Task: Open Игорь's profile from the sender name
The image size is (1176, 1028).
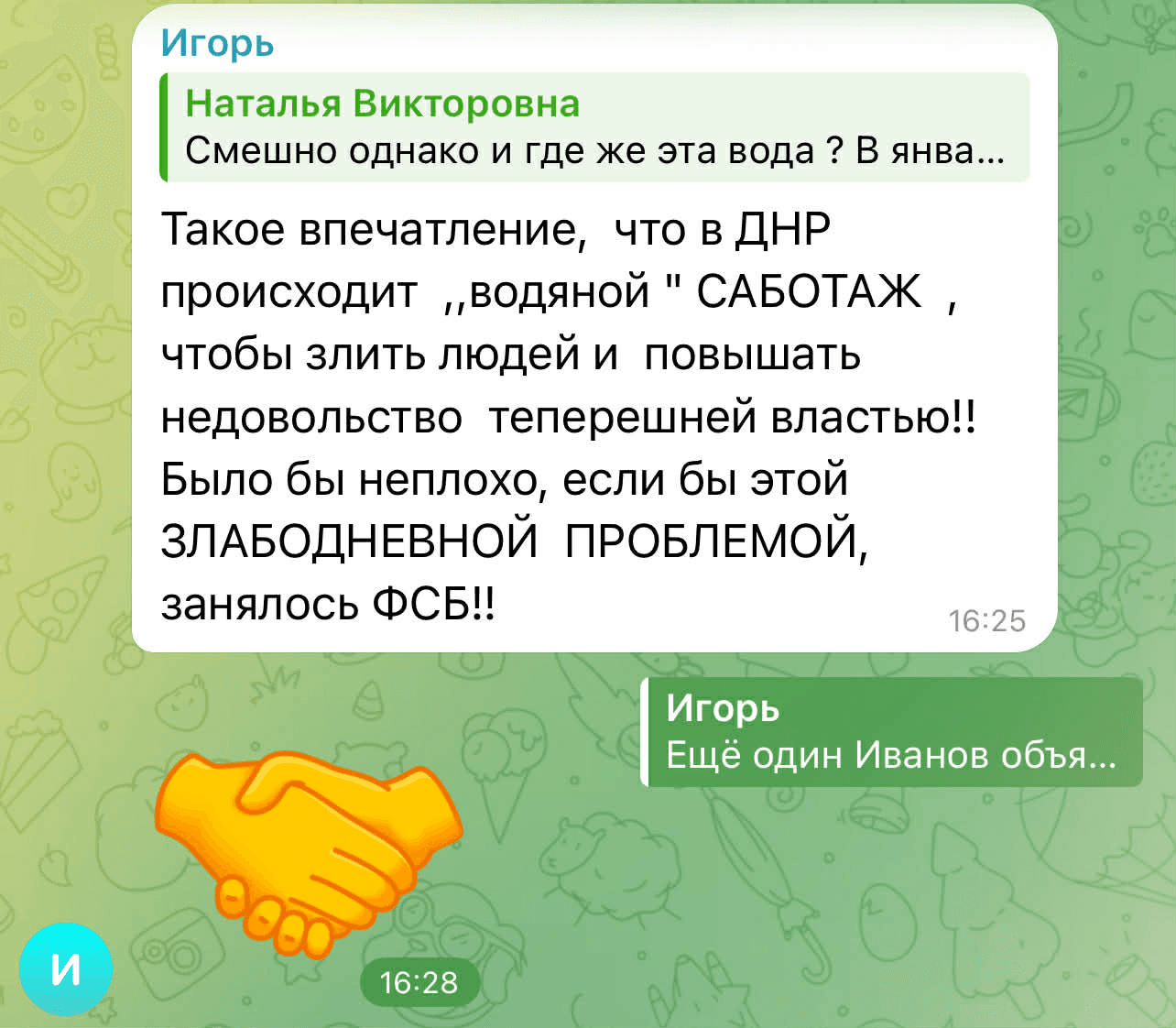Action: [217, 43]
